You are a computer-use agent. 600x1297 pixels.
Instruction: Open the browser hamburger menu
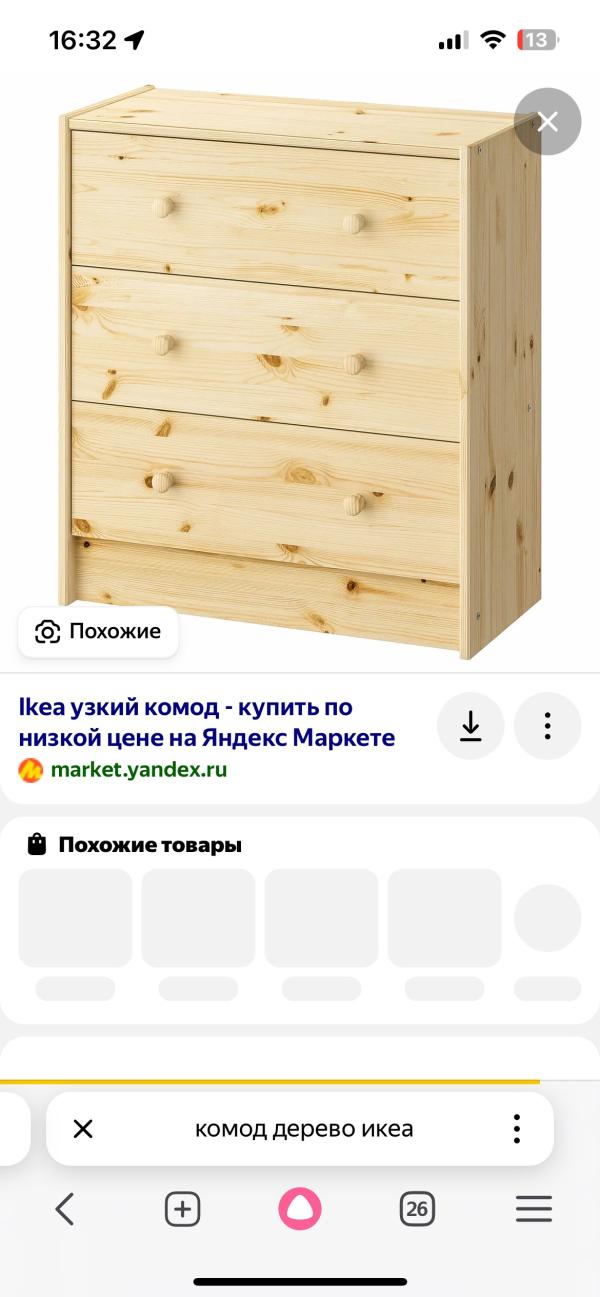(x=534, y=1210)
